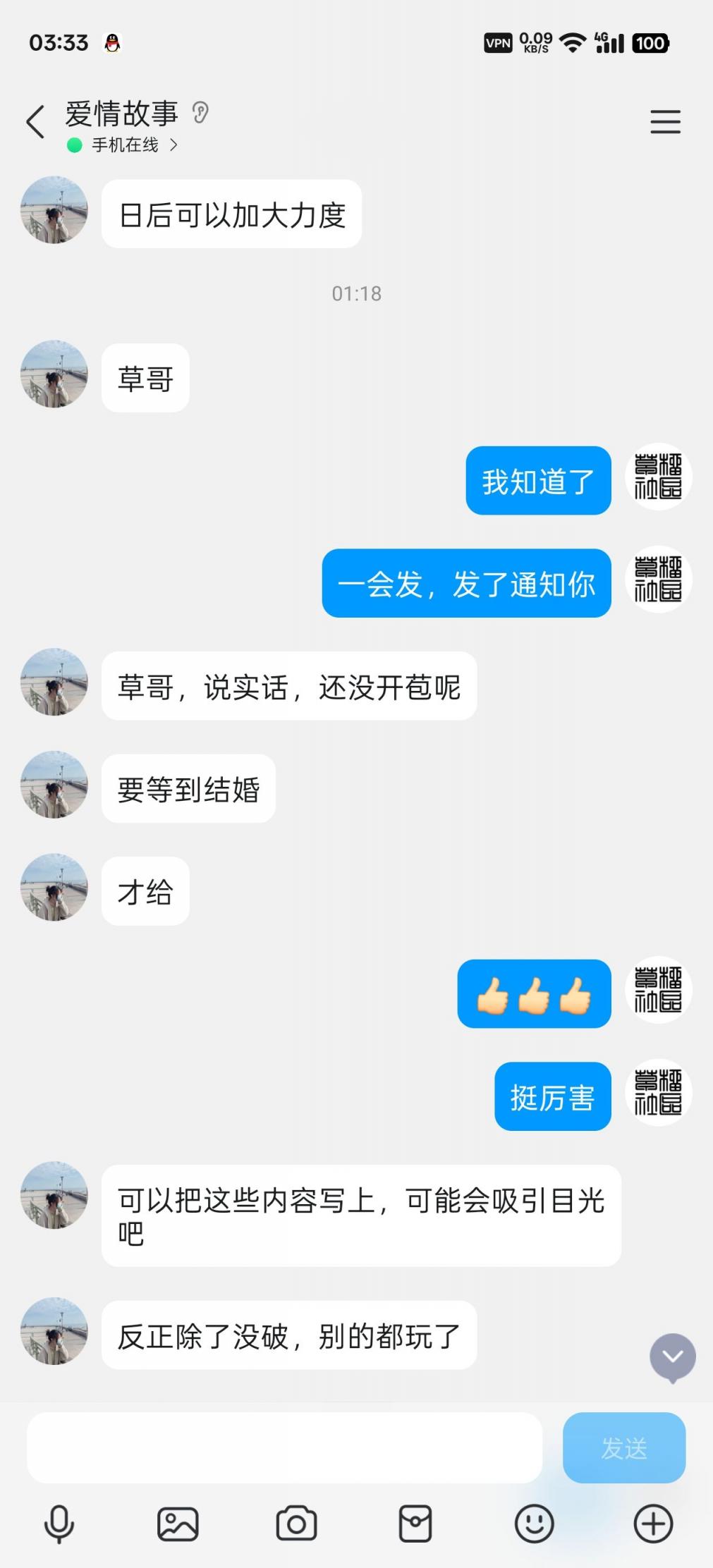View the contact's avatar beside 草哥
Screen dimensions: 713x1568
54,374
